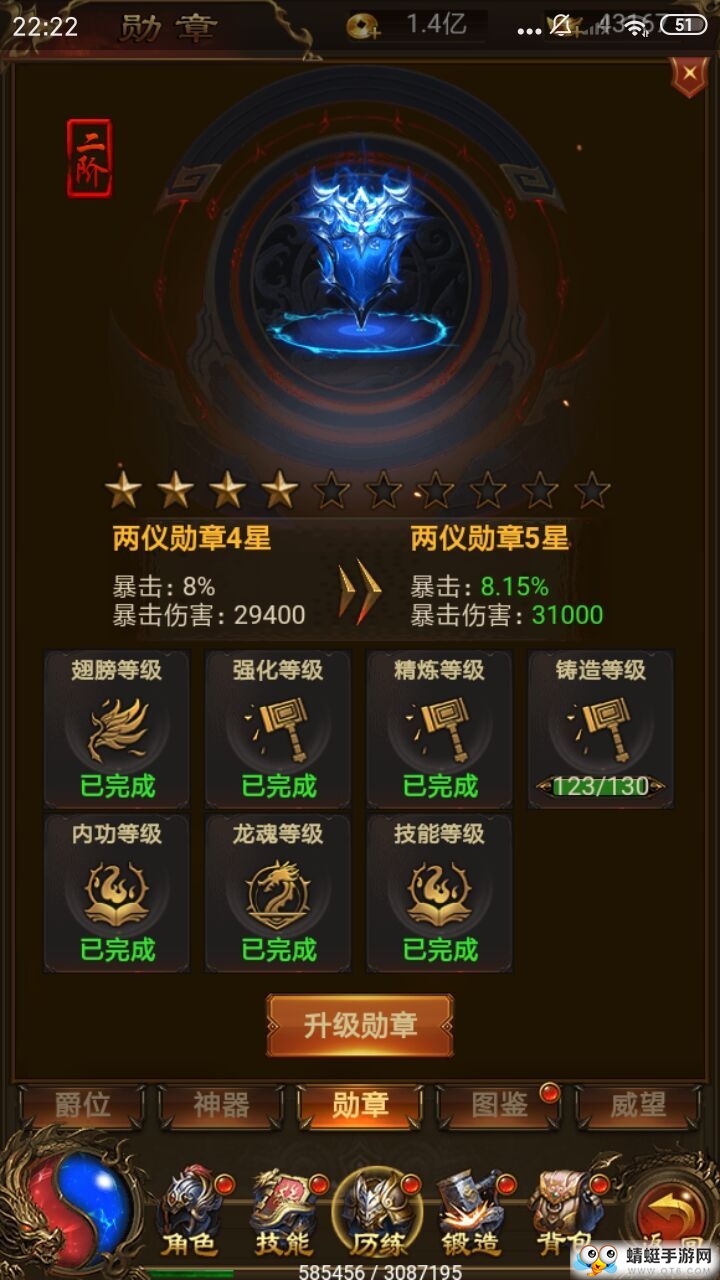Viewport: 720px width, 1280px height.
Task: Tap the 升级勋章 upgrade button
Action: [x=360, y=1025]
